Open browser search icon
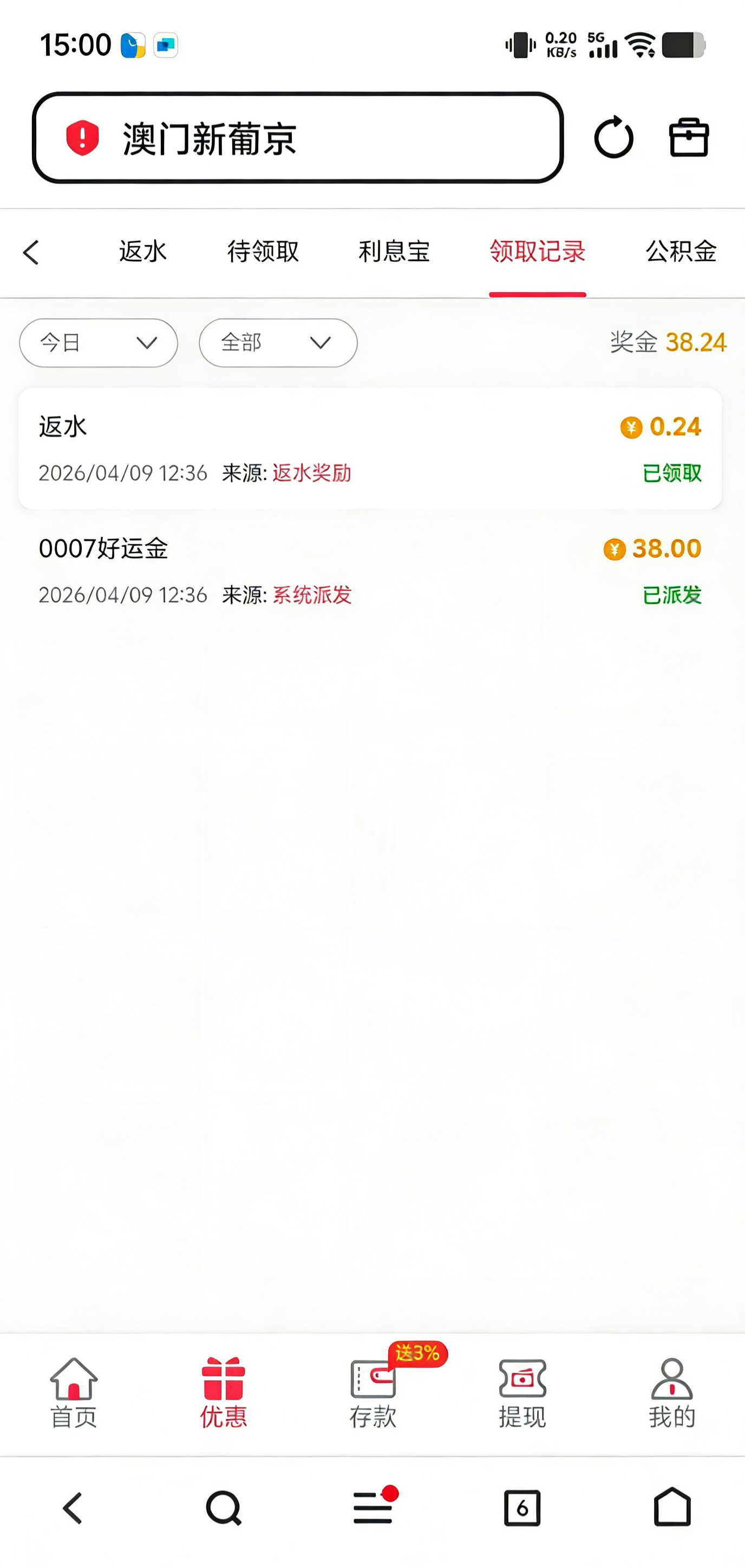Screen dimensions: 745x1568 224,1508
